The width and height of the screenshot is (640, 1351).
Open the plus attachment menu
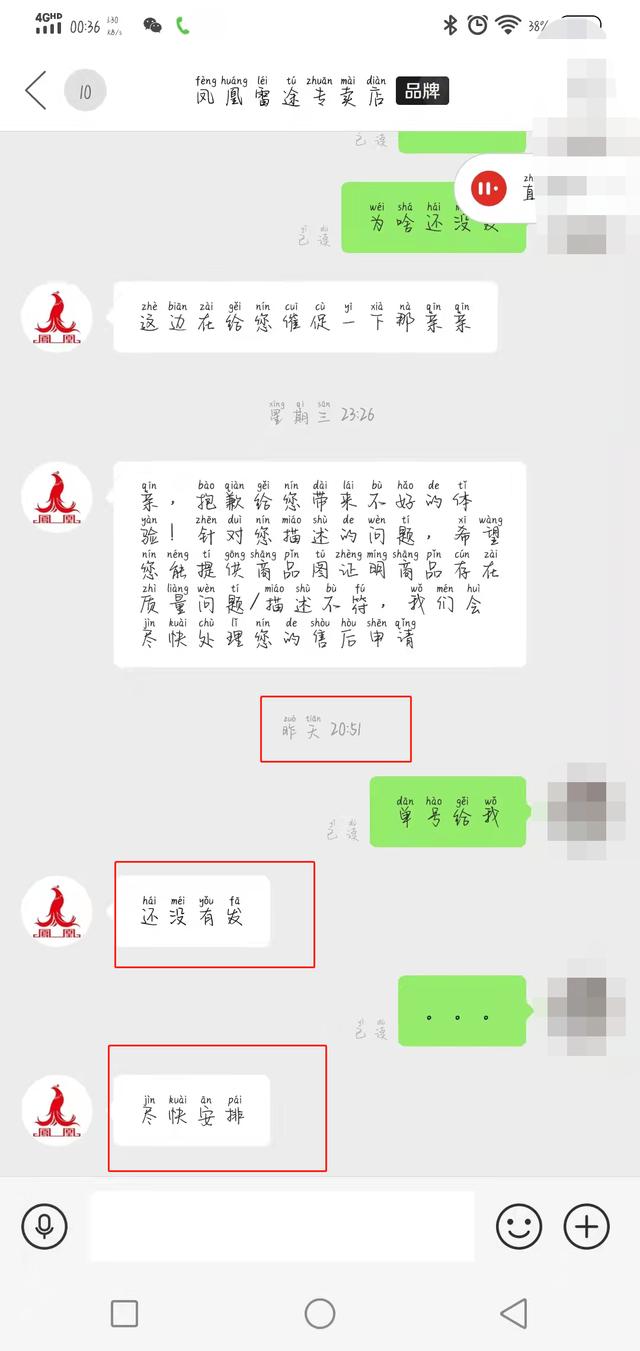click(586, 1225)
